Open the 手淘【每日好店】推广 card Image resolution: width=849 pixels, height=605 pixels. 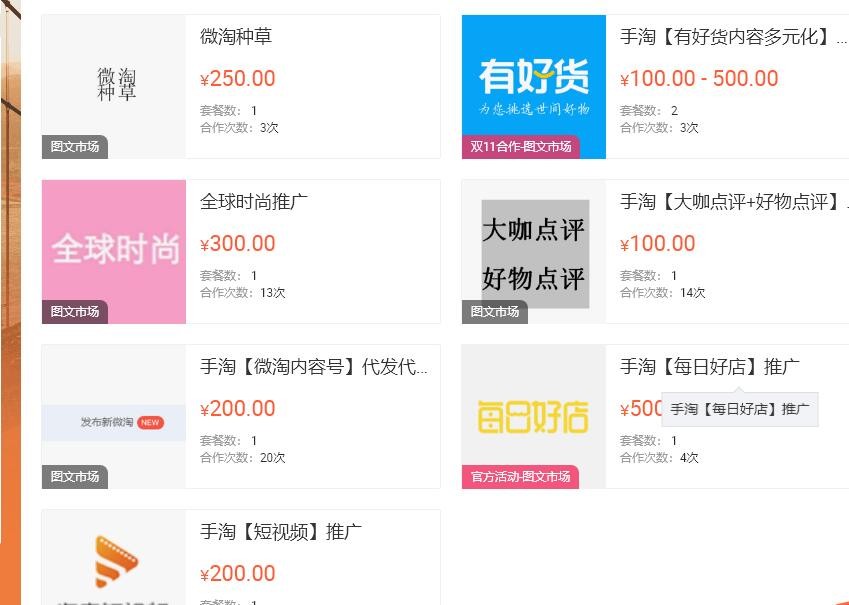(x=709, y=367)
